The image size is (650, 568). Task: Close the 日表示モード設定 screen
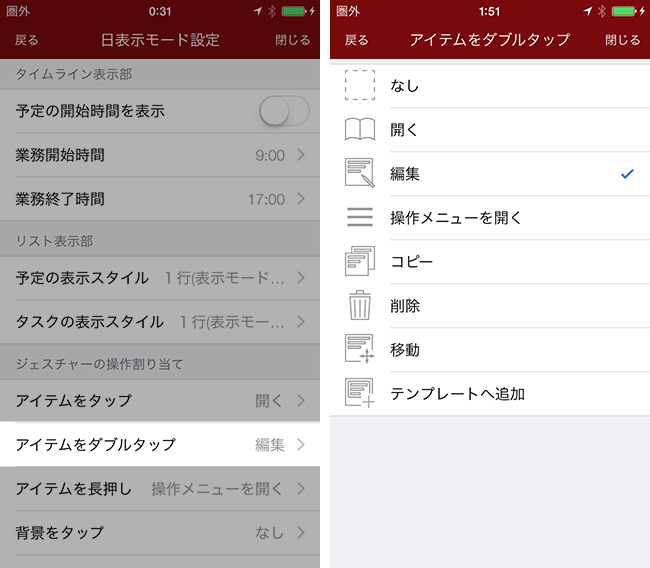292,40
